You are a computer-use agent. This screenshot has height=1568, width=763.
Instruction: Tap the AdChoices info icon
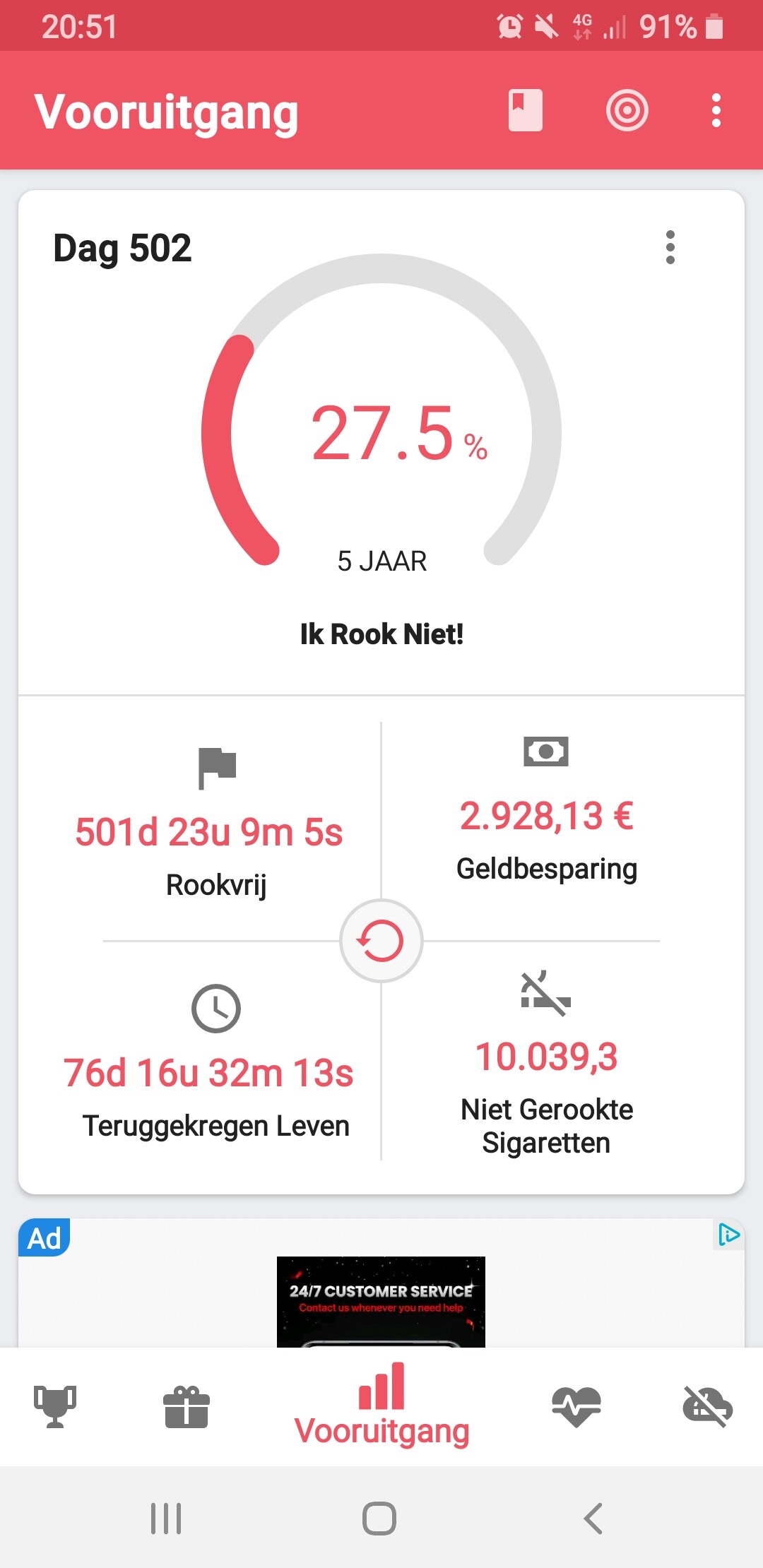728,1235
